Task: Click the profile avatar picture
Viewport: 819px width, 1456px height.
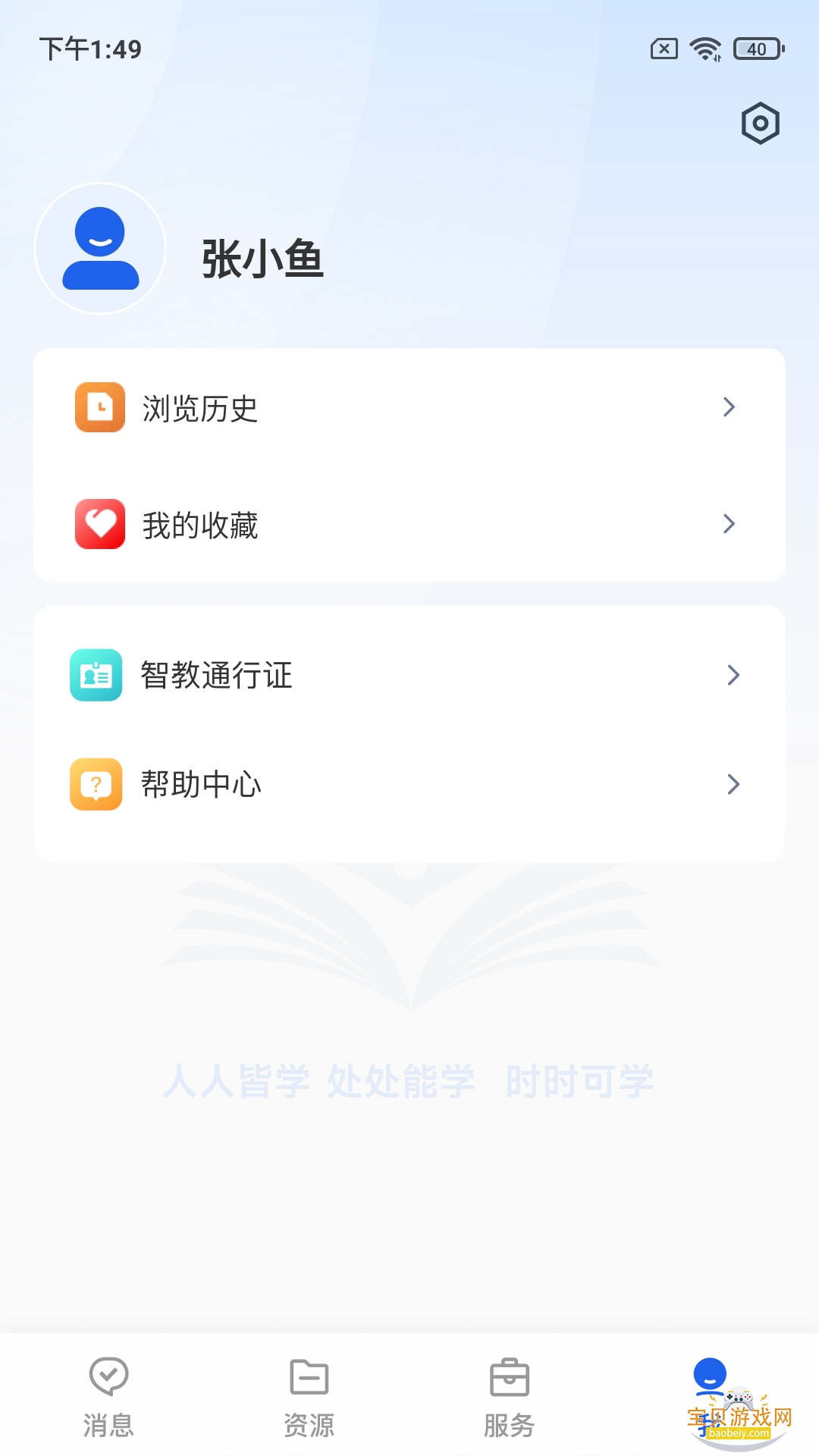Action: [99, 248]
